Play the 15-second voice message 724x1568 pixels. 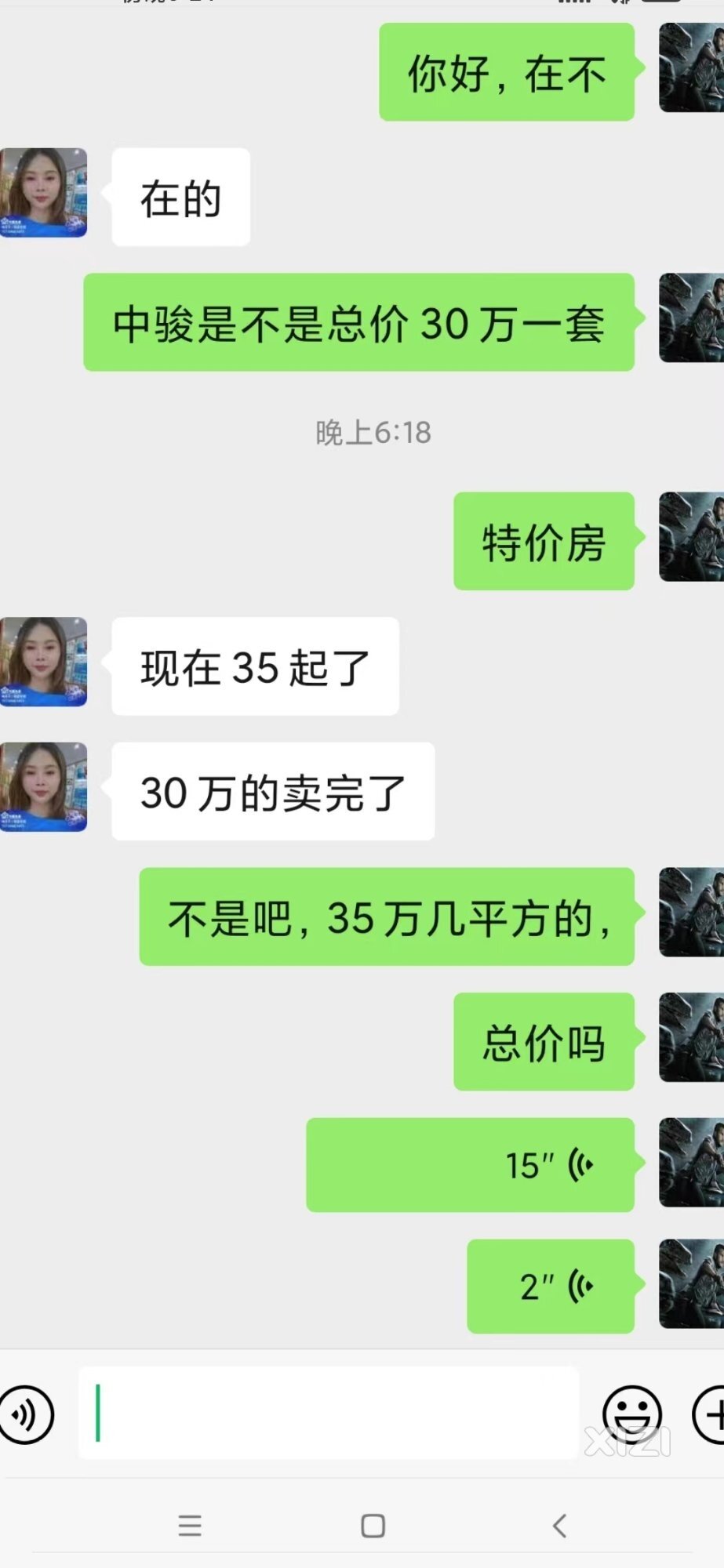point(470,1165)
